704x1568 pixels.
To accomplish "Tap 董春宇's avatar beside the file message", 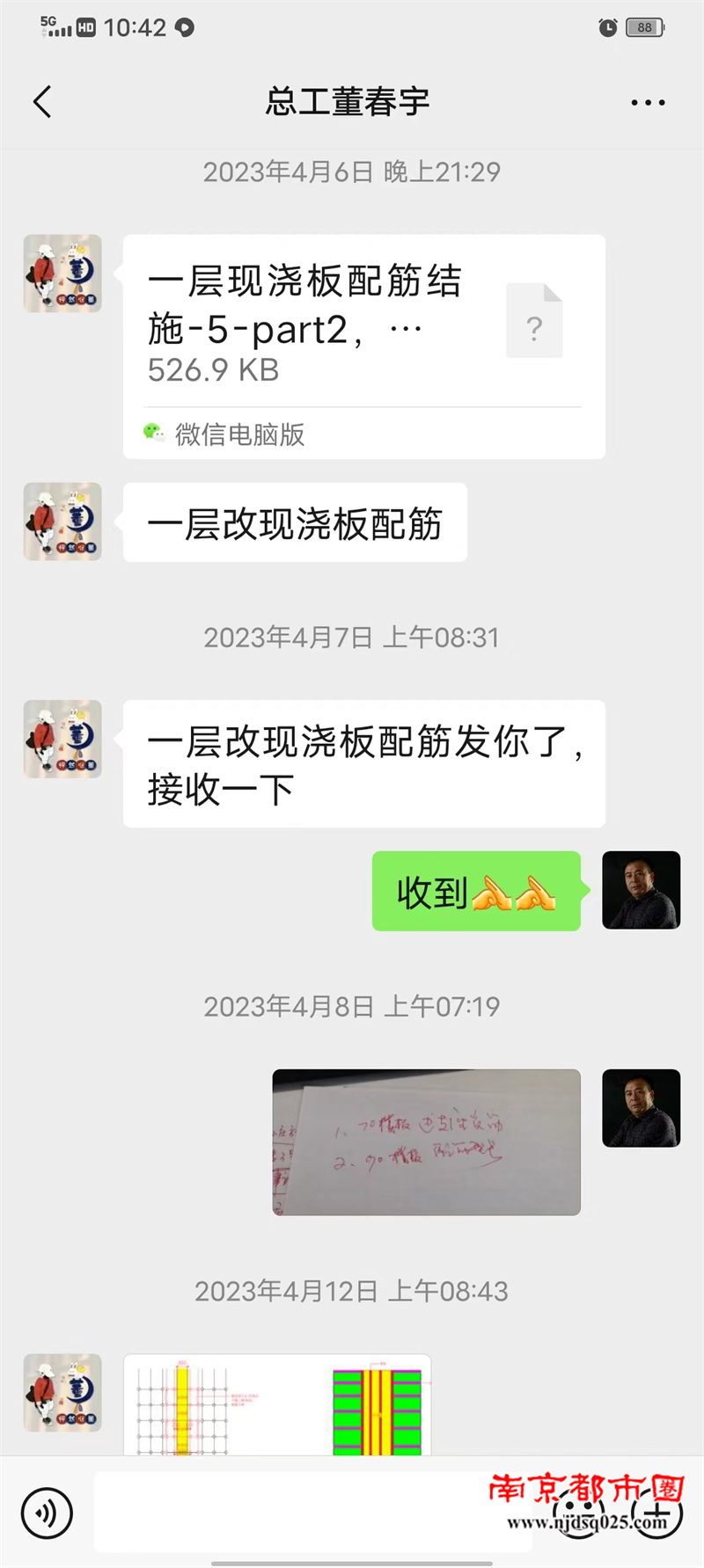I will pos(62,273).
